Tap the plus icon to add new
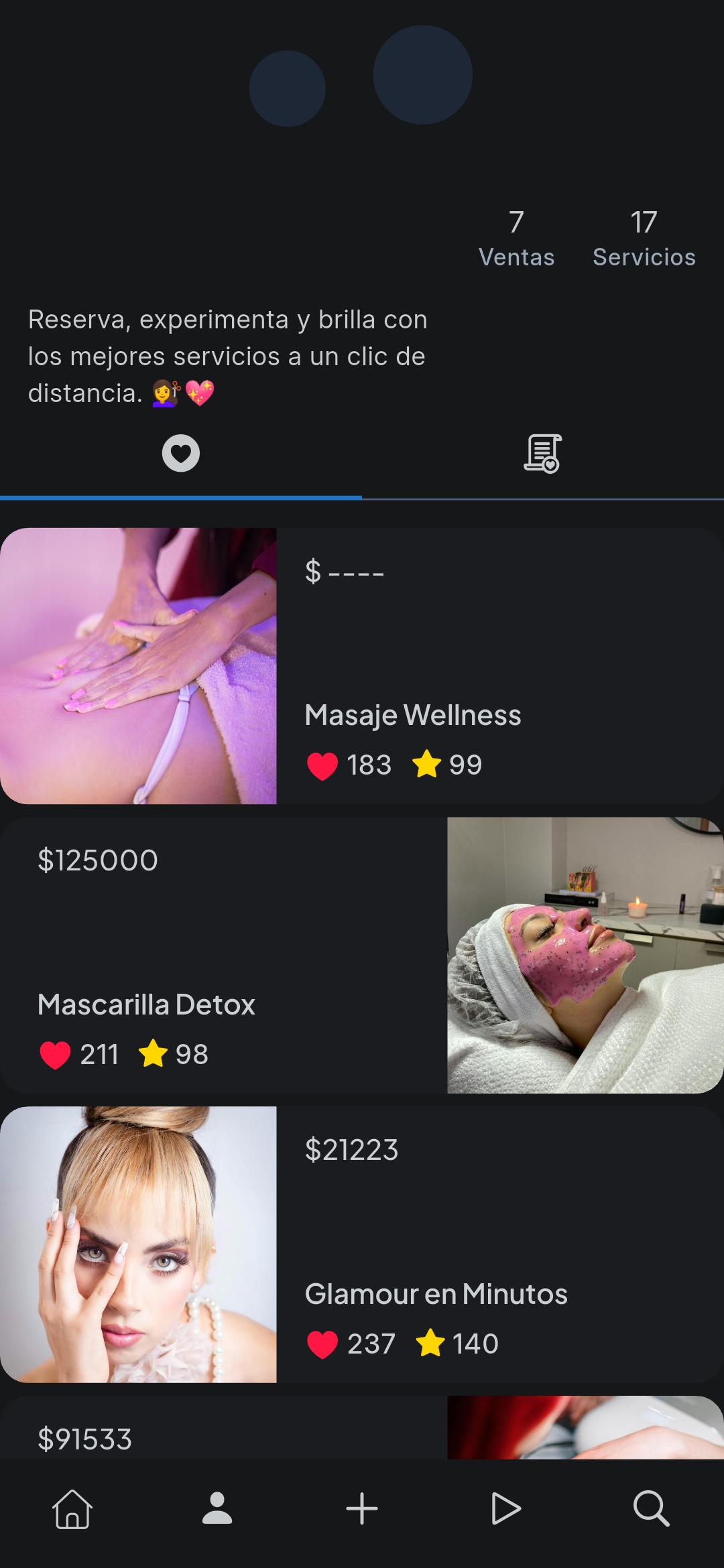This screenshot has width=724, height=1568. point(362,1509)
